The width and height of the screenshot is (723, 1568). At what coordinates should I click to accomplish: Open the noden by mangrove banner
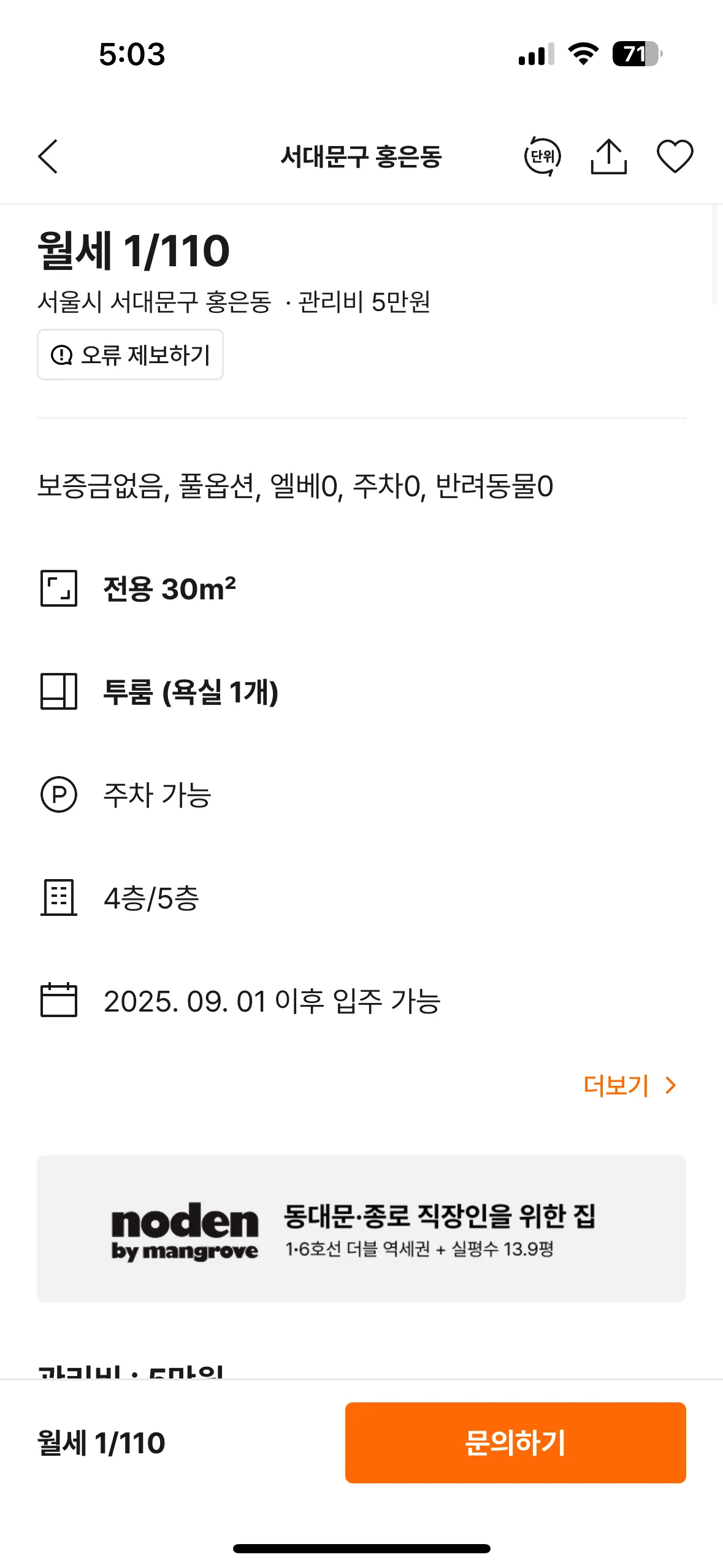361,1228
